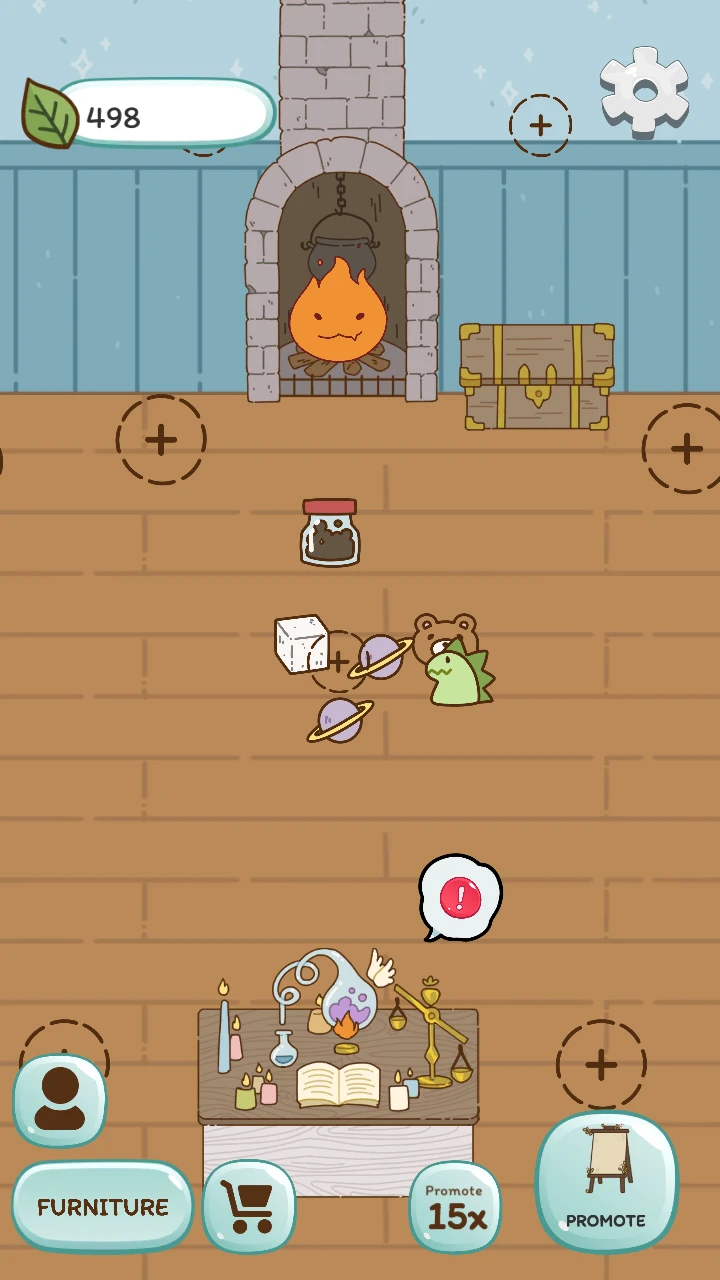This screenshot has height=1280, width=720.
Task: Open the settings gear
Action: pos(645,92)
